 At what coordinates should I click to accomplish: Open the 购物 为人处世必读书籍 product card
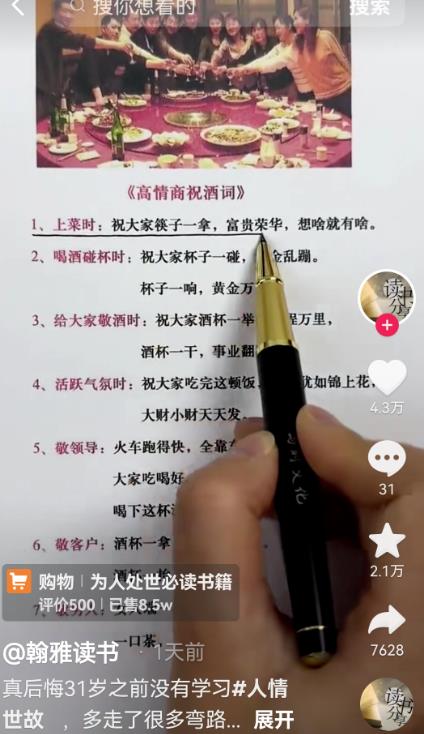pos(121,592)
